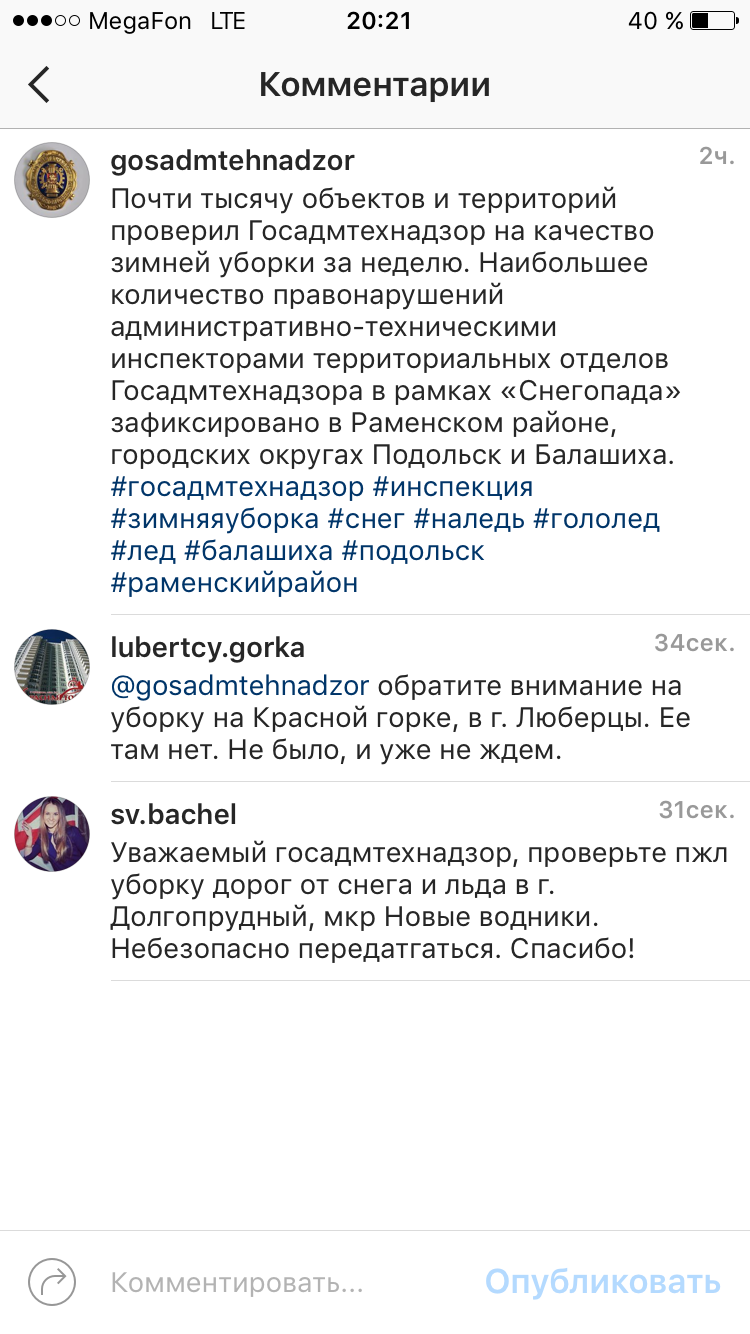
Task: Open hashtag #лед
Action: tap(144, 551)
